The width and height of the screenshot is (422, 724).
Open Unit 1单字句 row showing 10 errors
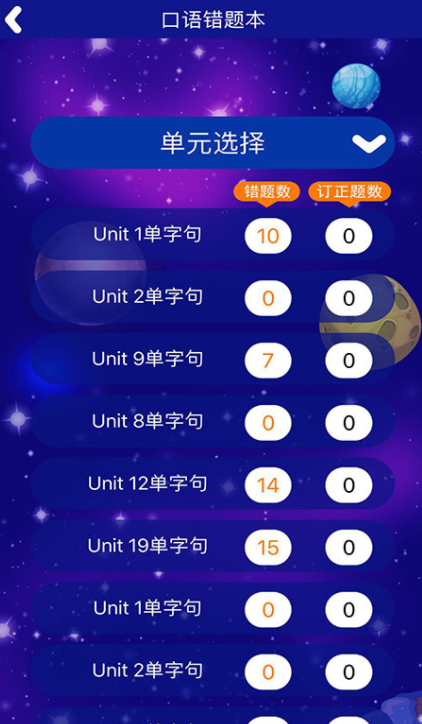click(212, 235)
